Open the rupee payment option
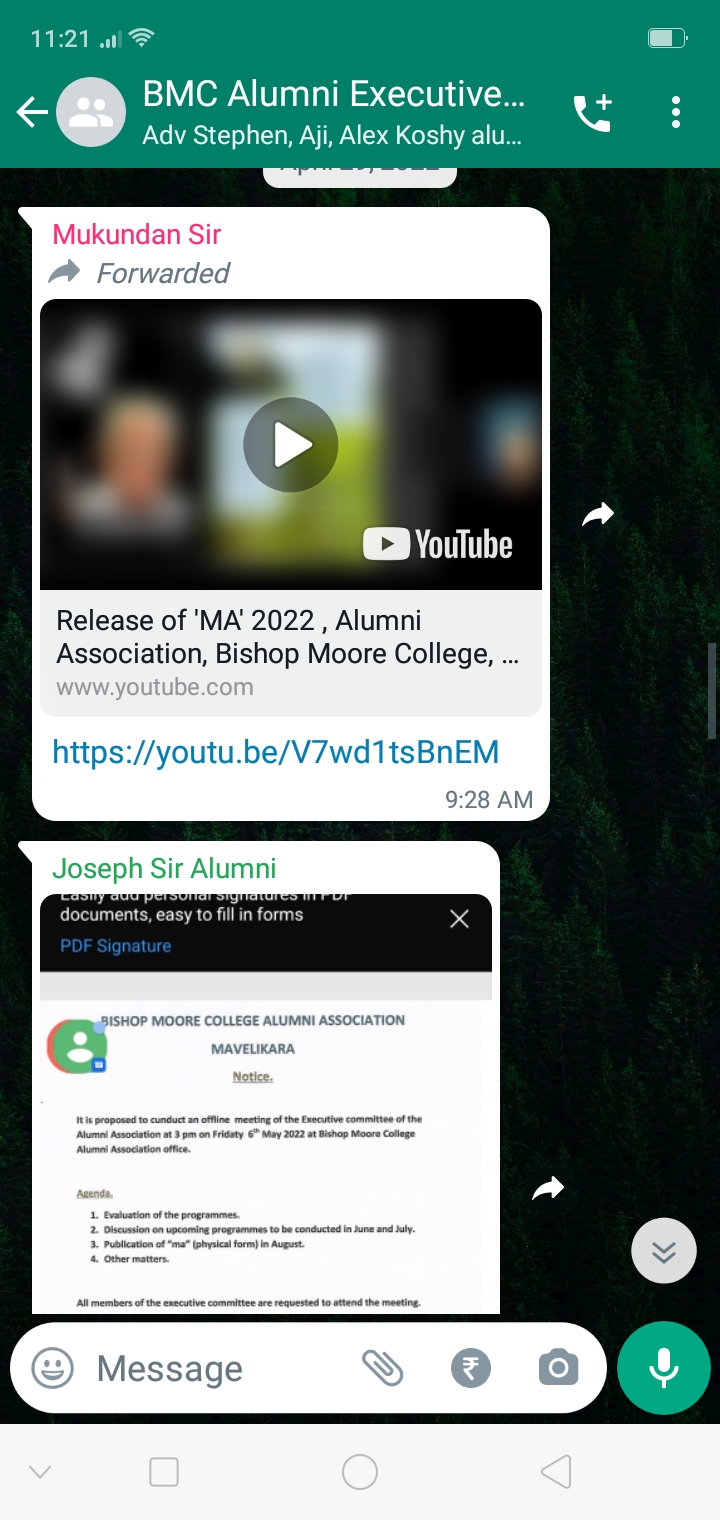This screenshot has height=1520, width=720. pyautogui.click(x=471, y=1368)
